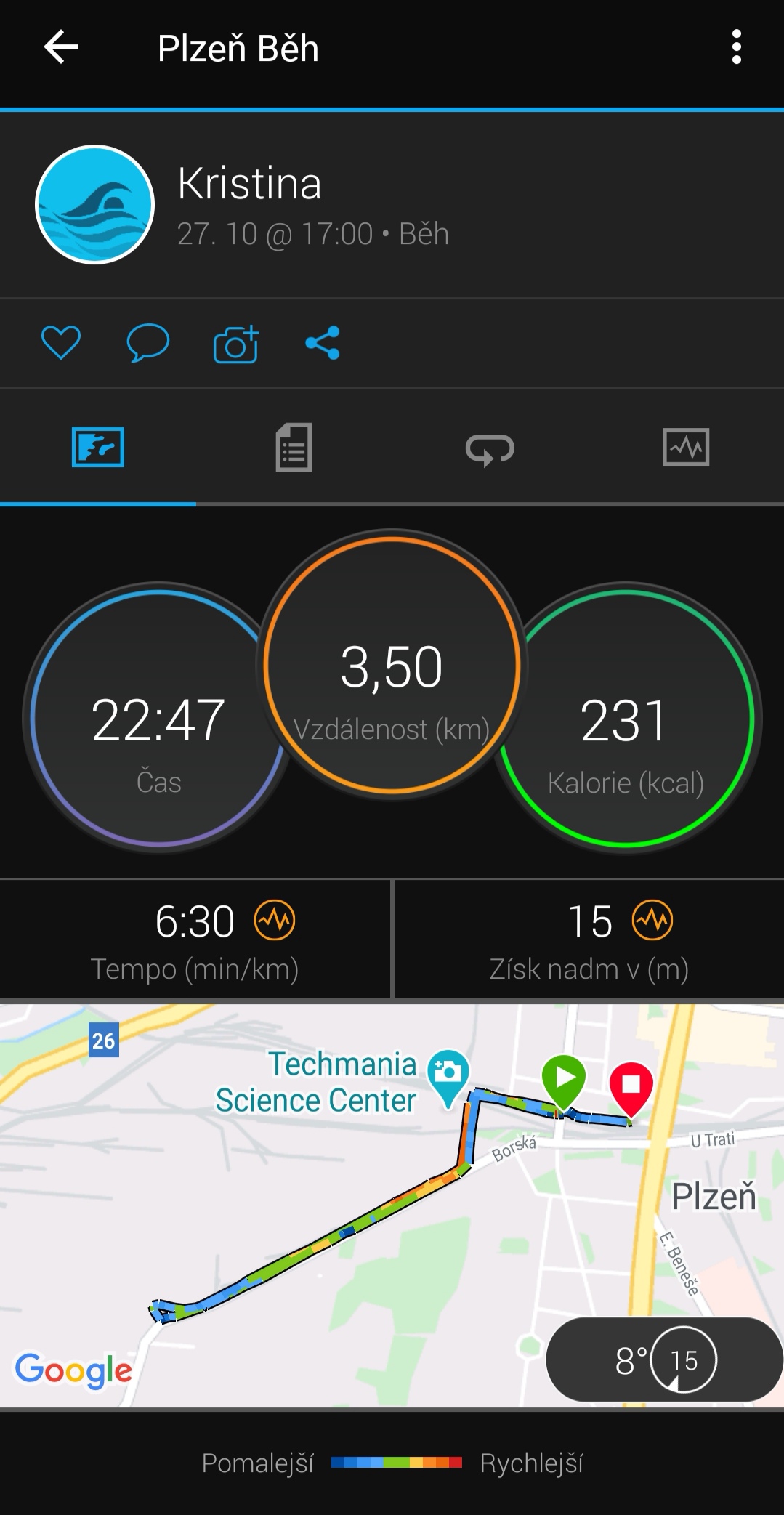Open the three-dot overflow menu
Image resolution: width=784 pixels, height=1515 pixels.
coord(736,47)
